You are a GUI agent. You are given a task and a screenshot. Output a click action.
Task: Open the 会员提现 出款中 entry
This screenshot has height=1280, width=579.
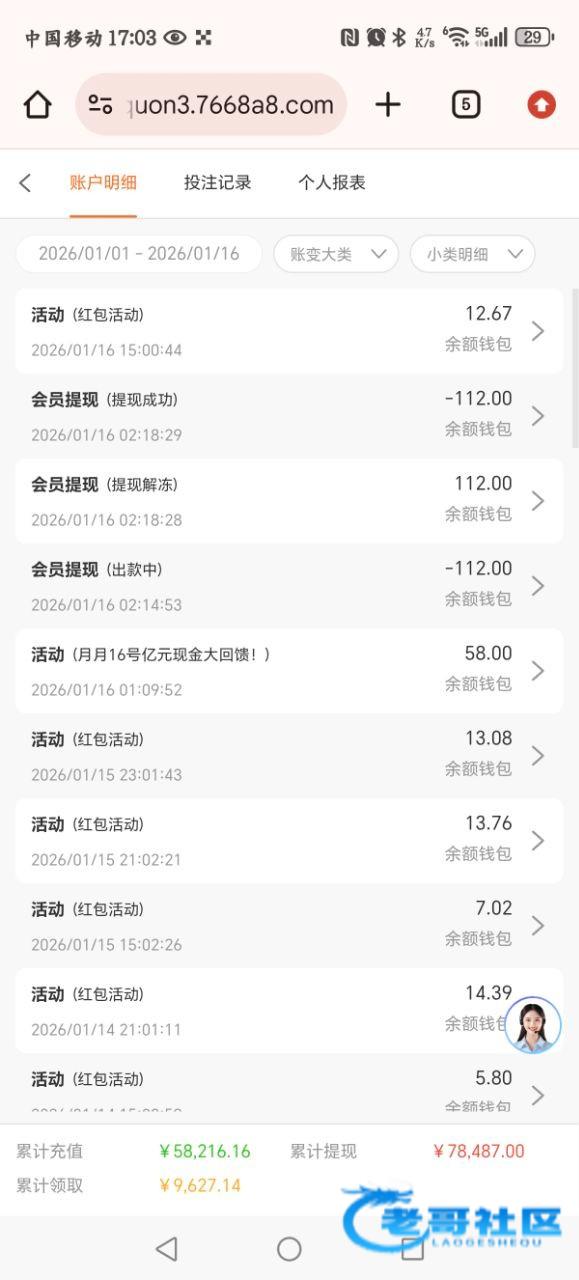tap(289, 586)
